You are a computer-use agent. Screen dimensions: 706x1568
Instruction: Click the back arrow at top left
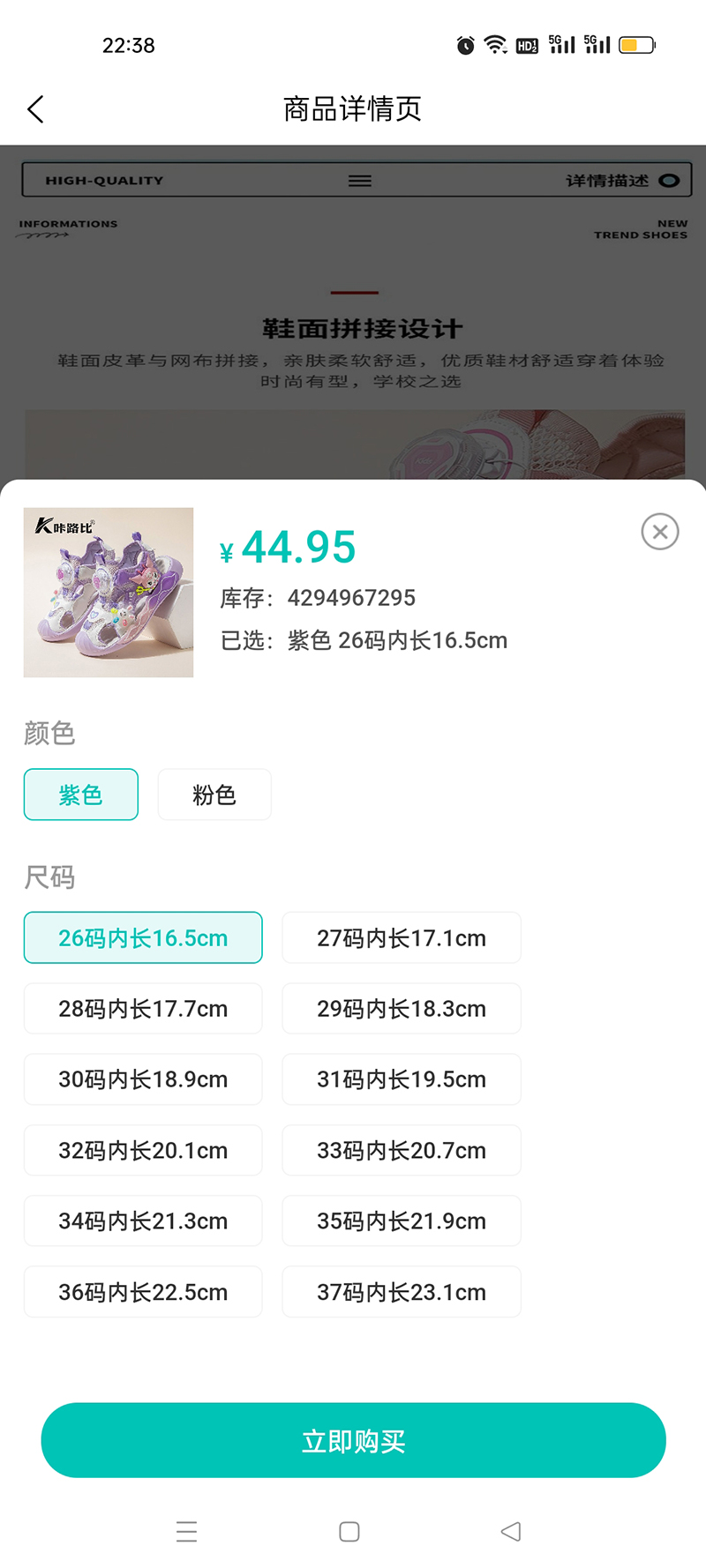tap(35, 109)
